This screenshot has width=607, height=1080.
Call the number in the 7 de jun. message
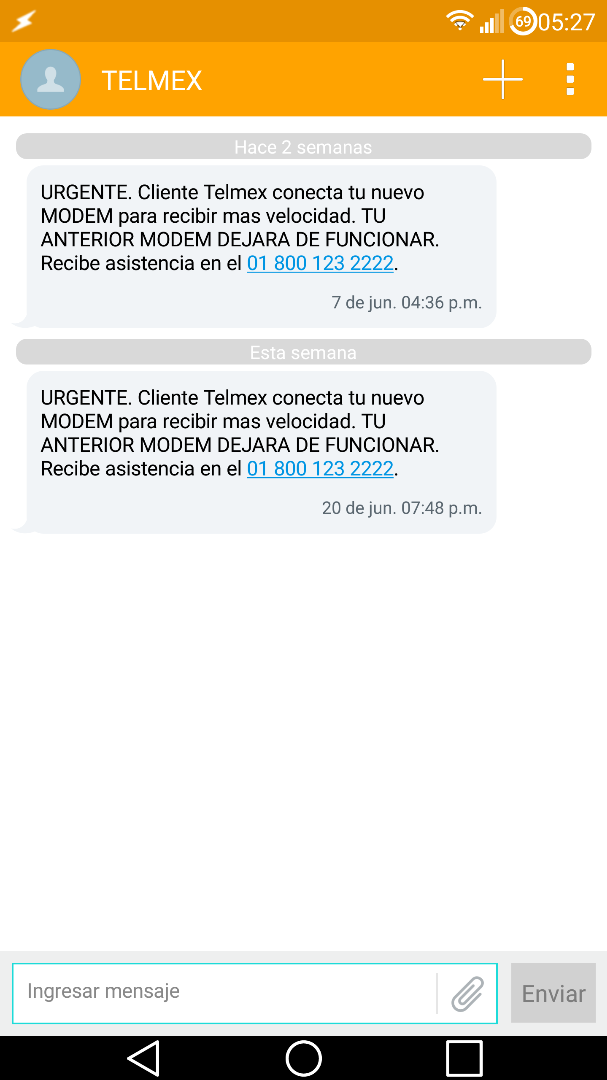point(320,264)
